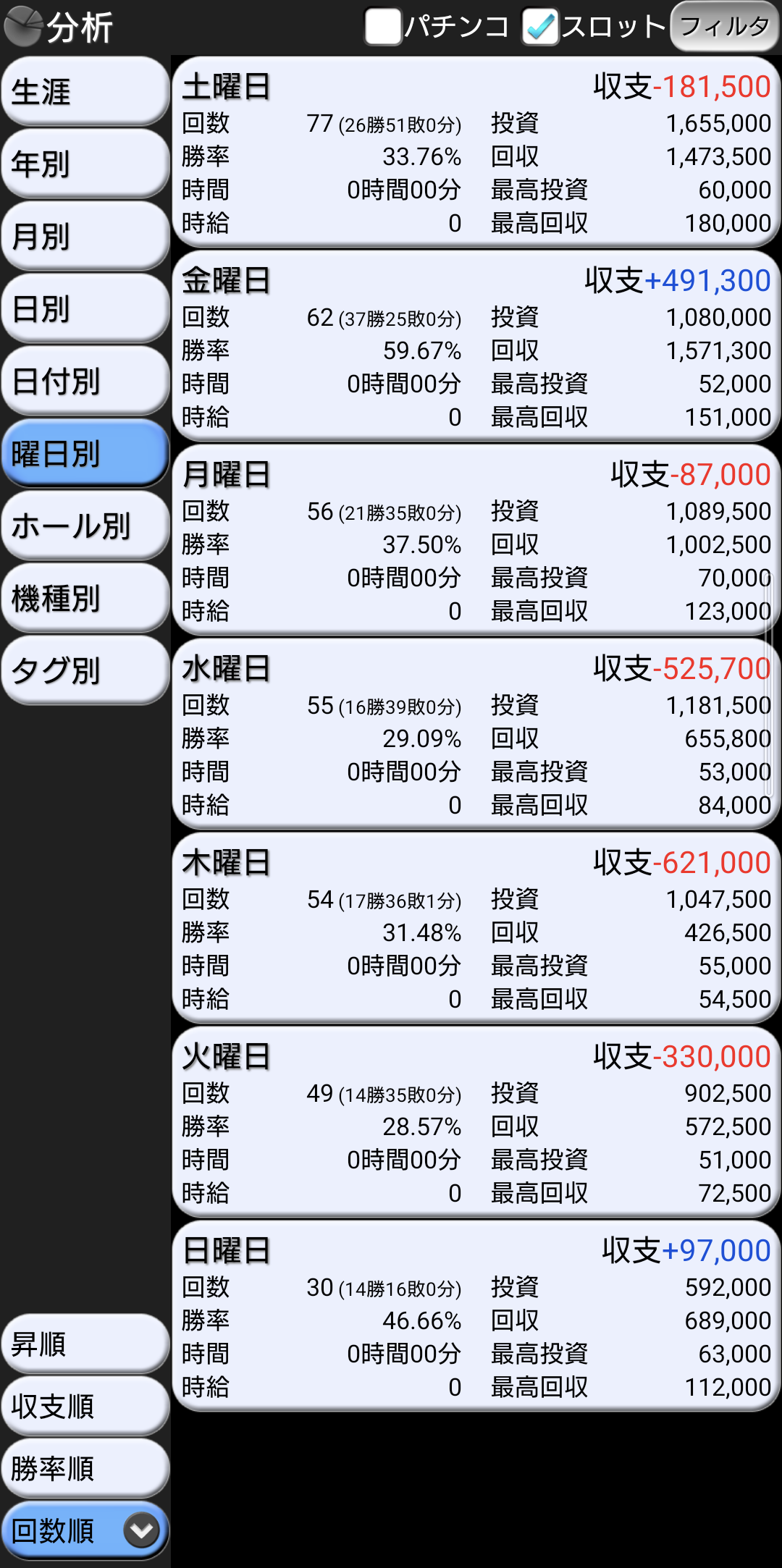This screenshot has width=782, height=1568.
Task: Show 月別 statistics
Action: click(x=85, y=236)
